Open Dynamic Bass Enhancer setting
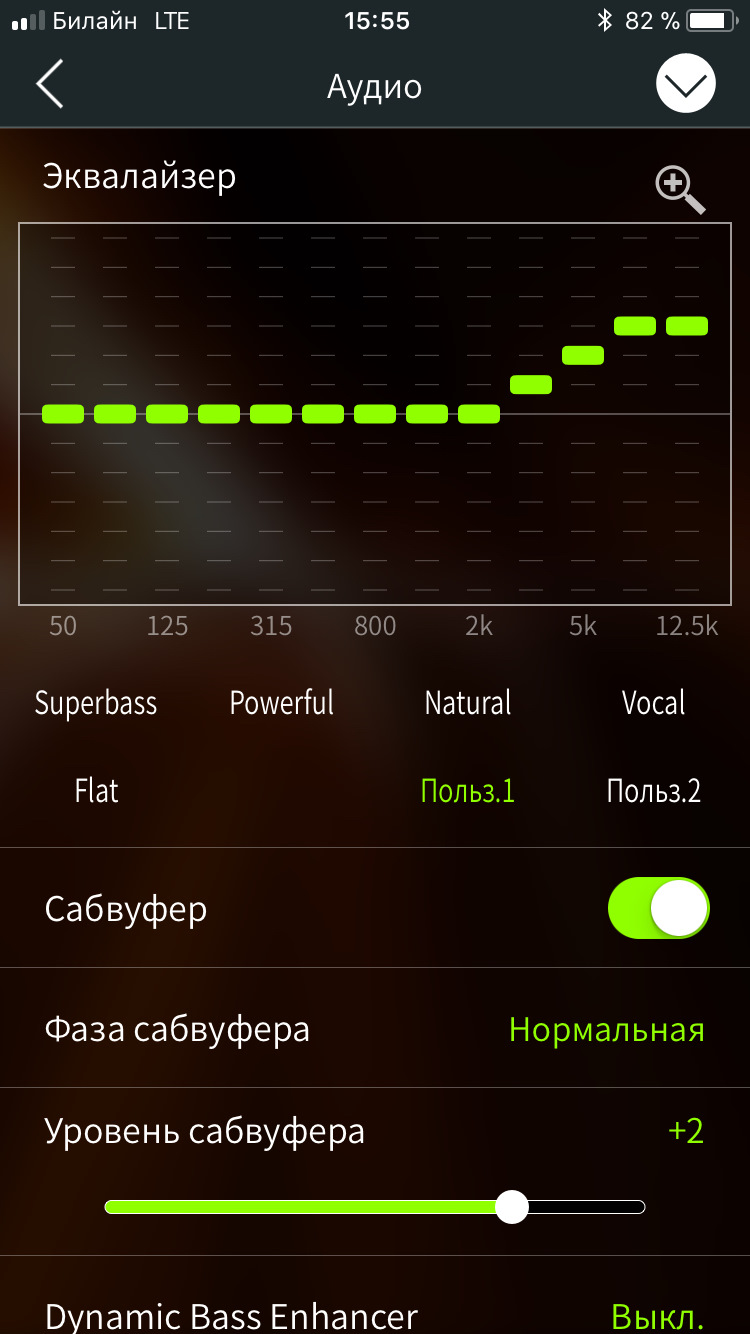The image size is (750, 1334). 375,1314
